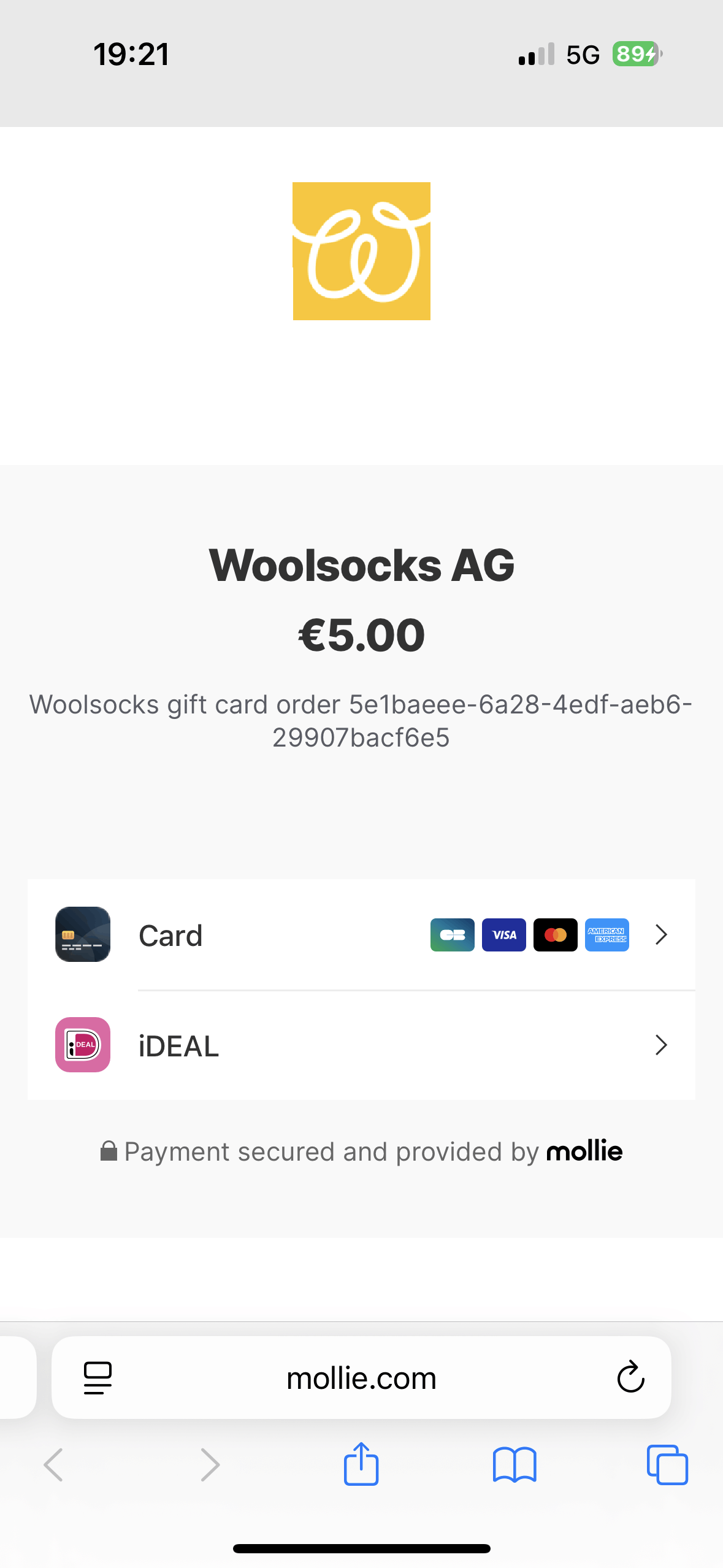The image size is (723, 1568).
Task: Tap the mollie.com address bar
Action: coord(361,1378)
